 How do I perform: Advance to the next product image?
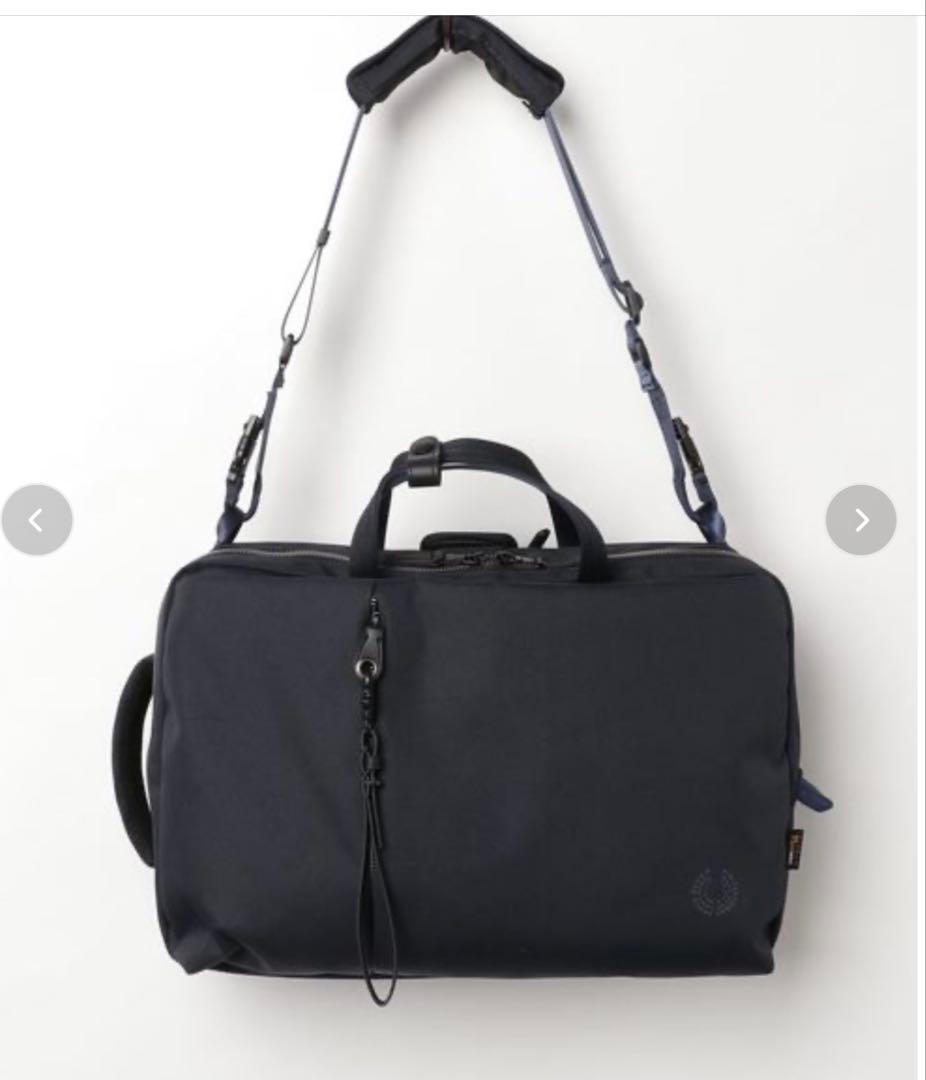click(x=861, y=520)
